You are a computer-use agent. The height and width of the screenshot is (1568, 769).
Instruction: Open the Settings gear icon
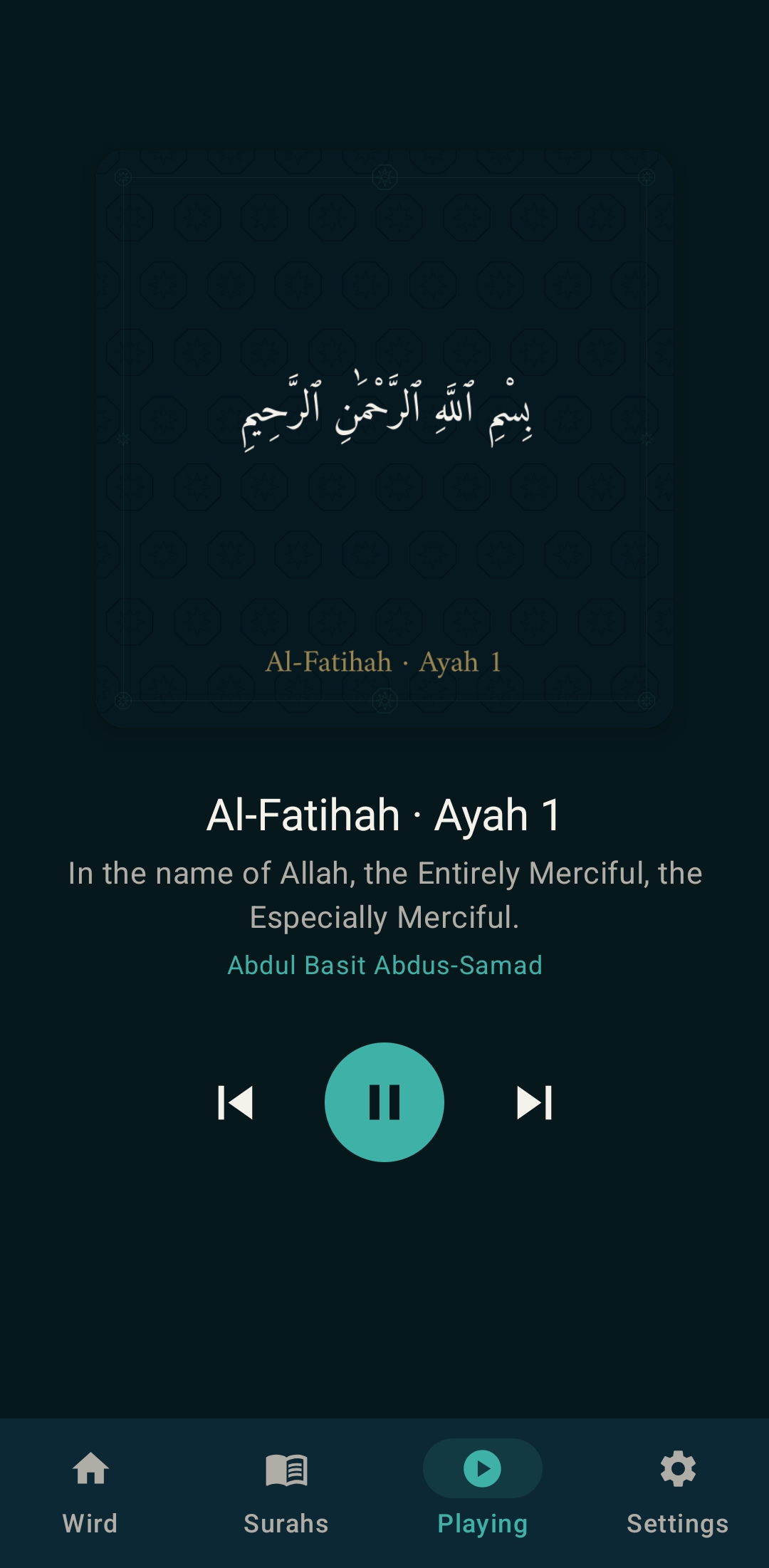coord(678,1468)
